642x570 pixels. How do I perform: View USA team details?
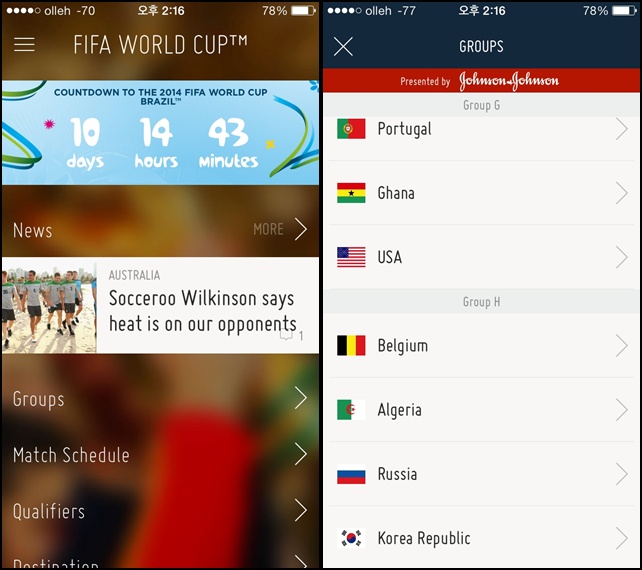click(x=481, y=257)
